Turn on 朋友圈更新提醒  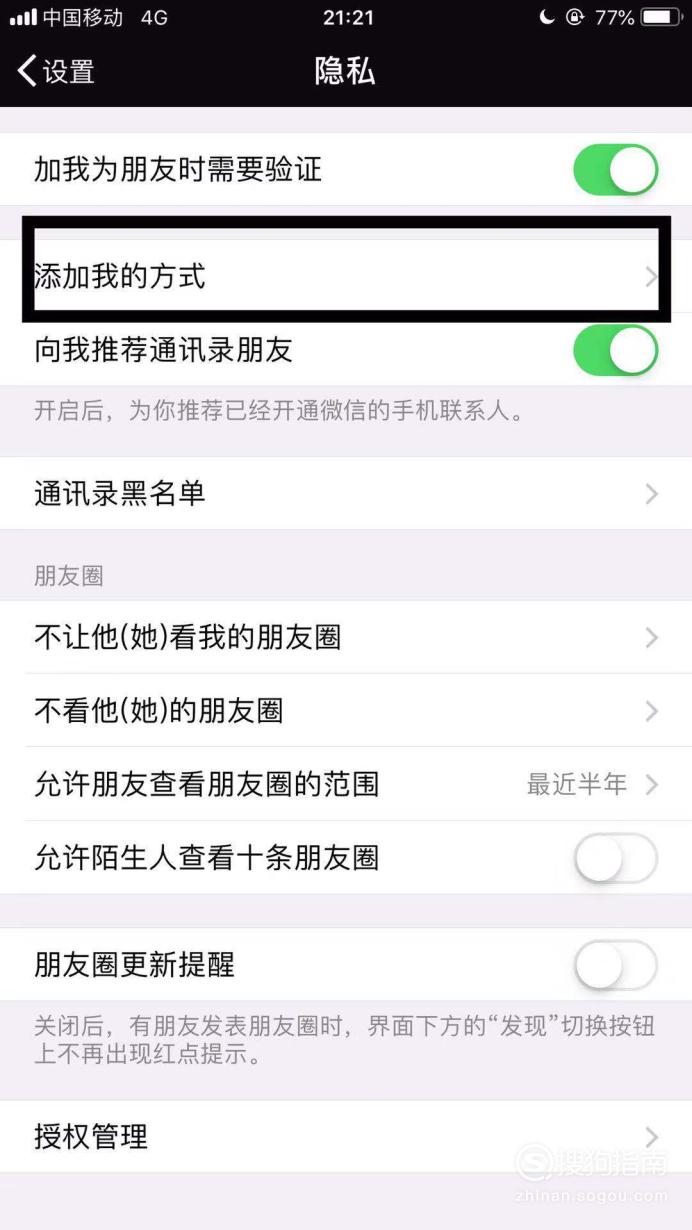coord(615,965)
